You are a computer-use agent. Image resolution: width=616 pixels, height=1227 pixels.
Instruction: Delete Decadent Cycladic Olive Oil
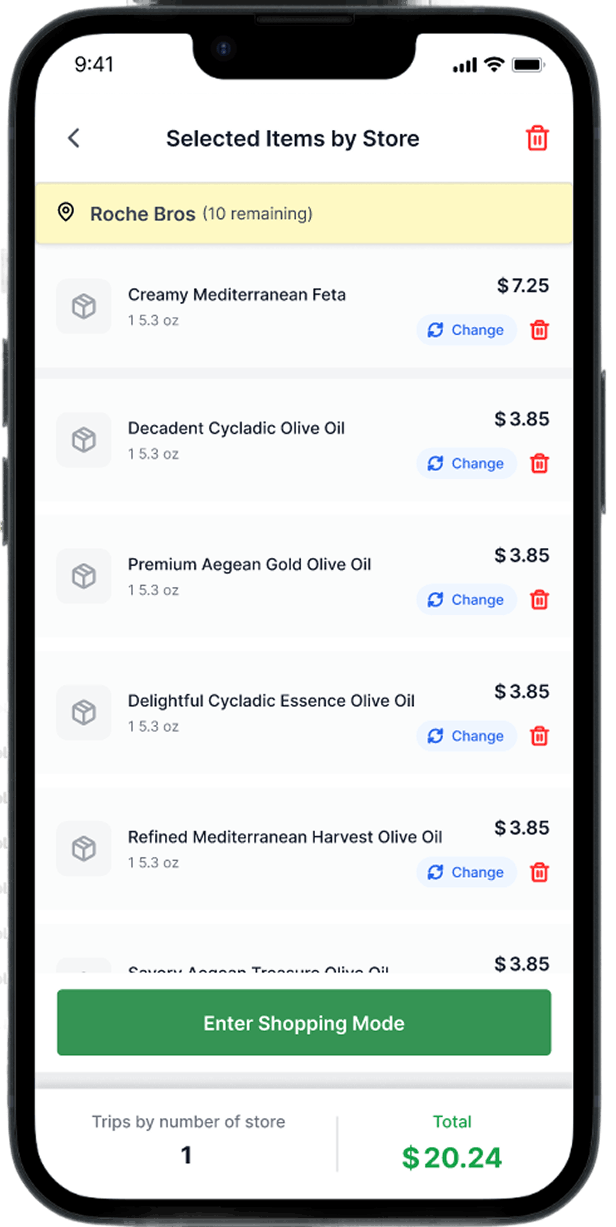pyautogui.click(x=539, y=464)
